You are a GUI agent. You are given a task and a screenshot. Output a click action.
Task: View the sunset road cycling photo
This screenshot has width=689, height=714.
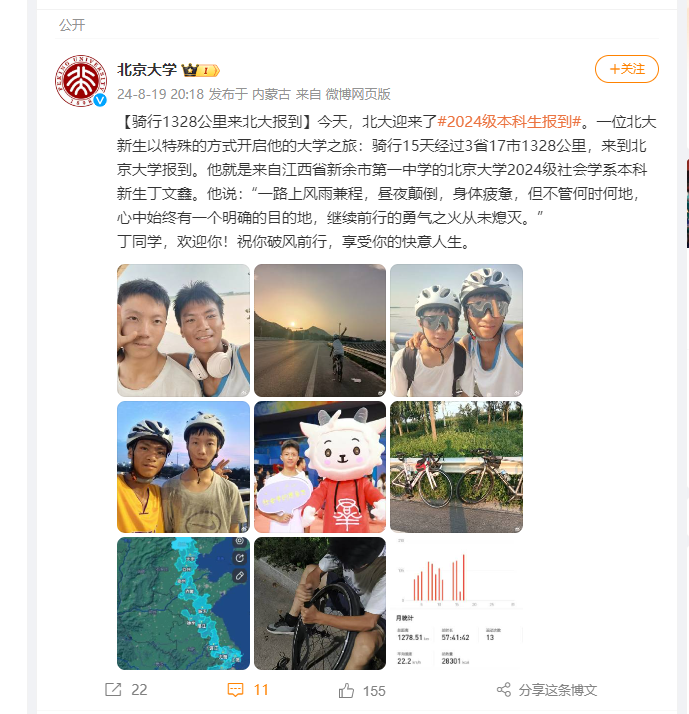[x=320, y=330]
